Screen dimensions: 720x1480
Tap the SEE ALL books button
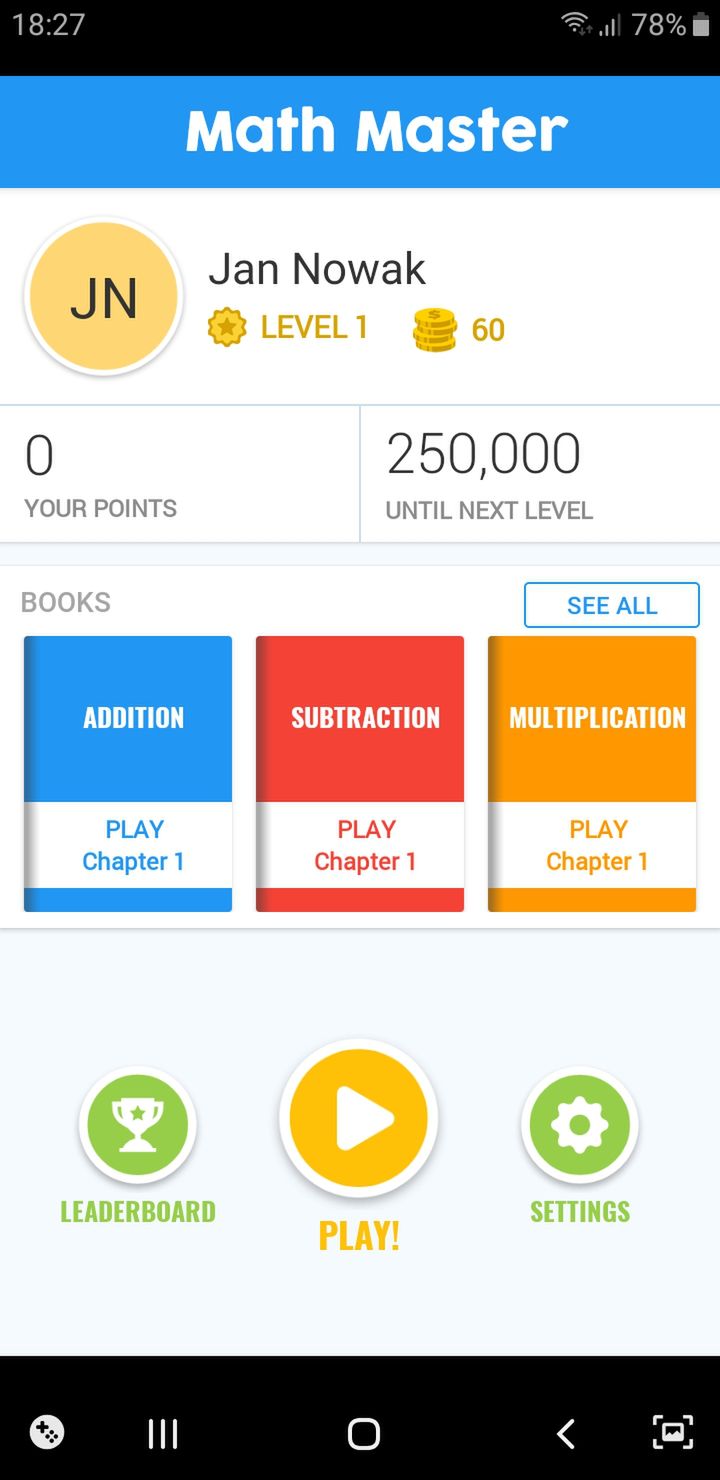click(x=612, y=605)
